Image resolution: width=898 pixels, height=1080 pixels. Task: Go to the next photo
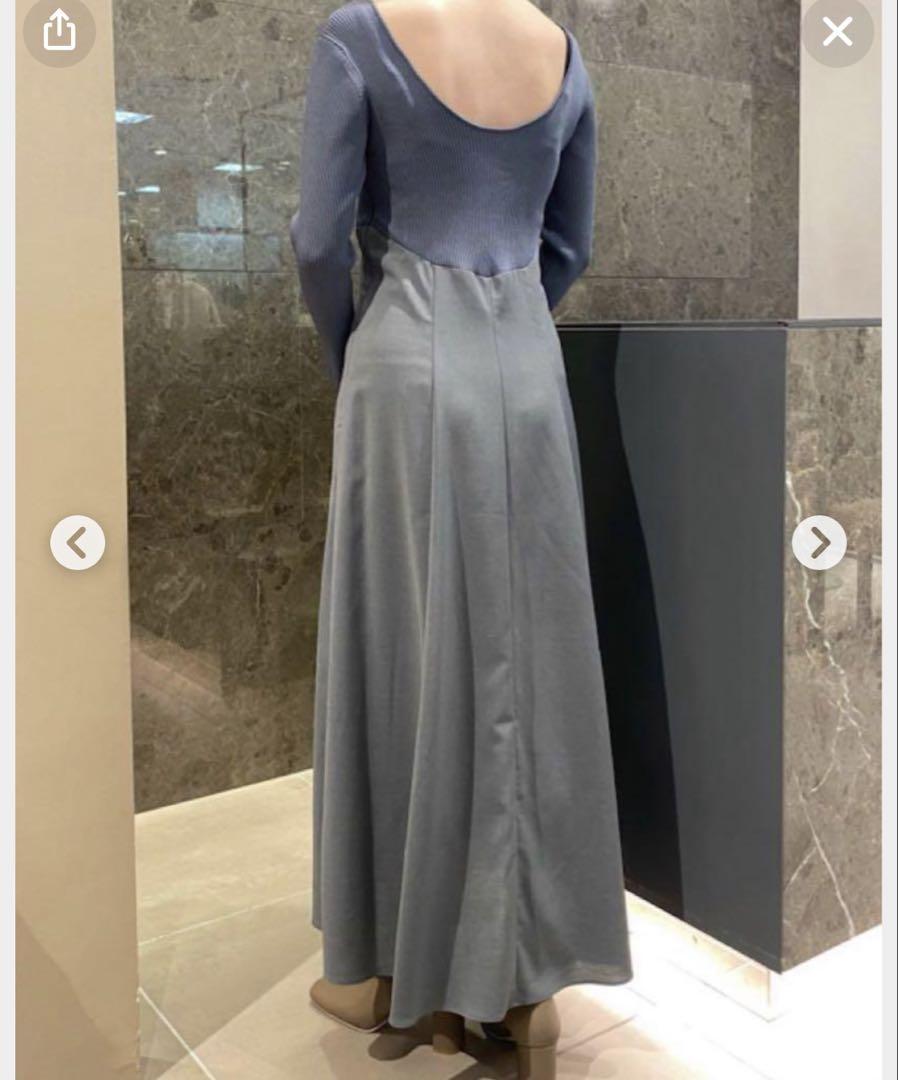(x=819, y=543)
